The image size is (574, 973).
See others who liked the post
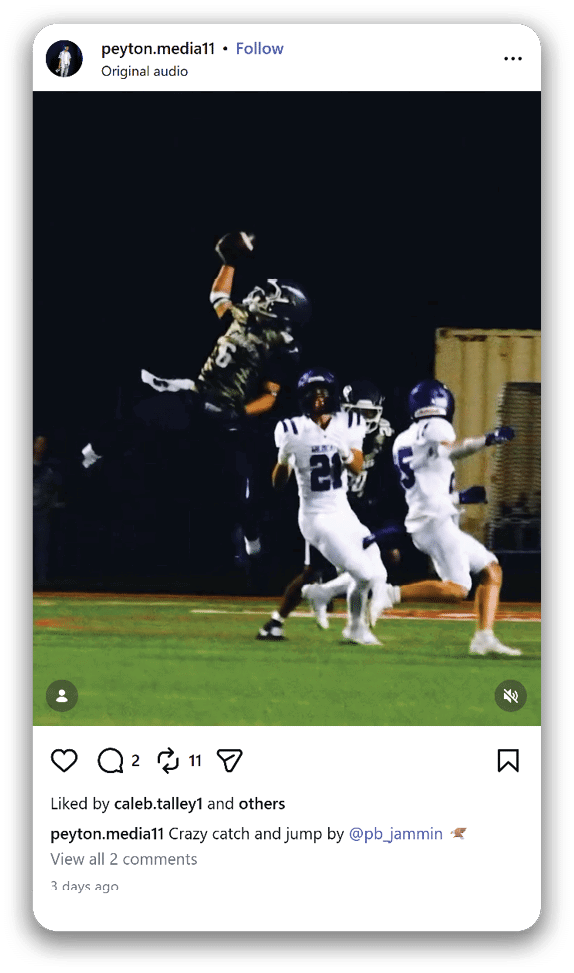pyautogui.click(x=262, y=804)
